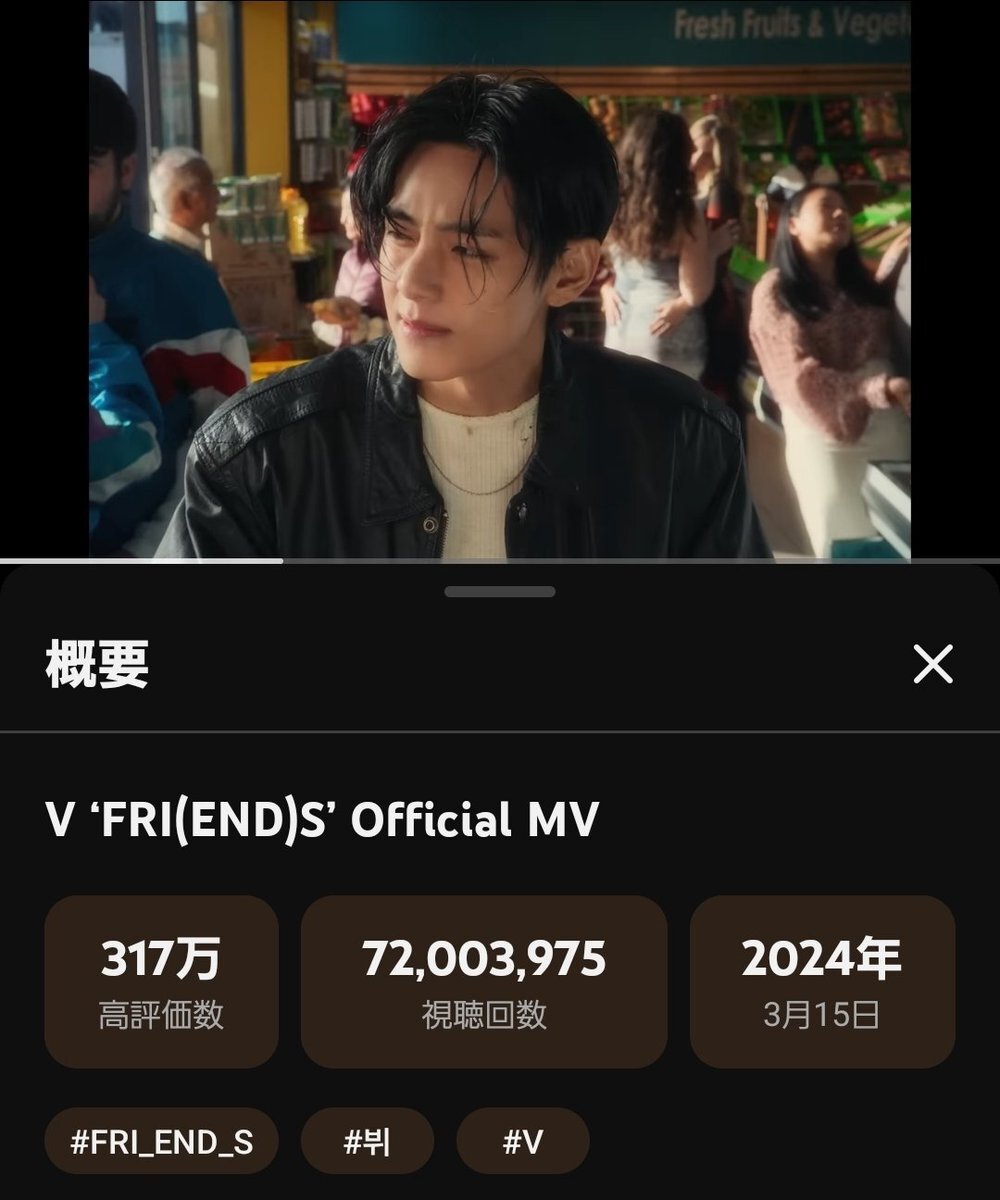Tap the drag handle on description sheet
The width and height of the screenshot is (1000, 1200).
coord(500,592)
